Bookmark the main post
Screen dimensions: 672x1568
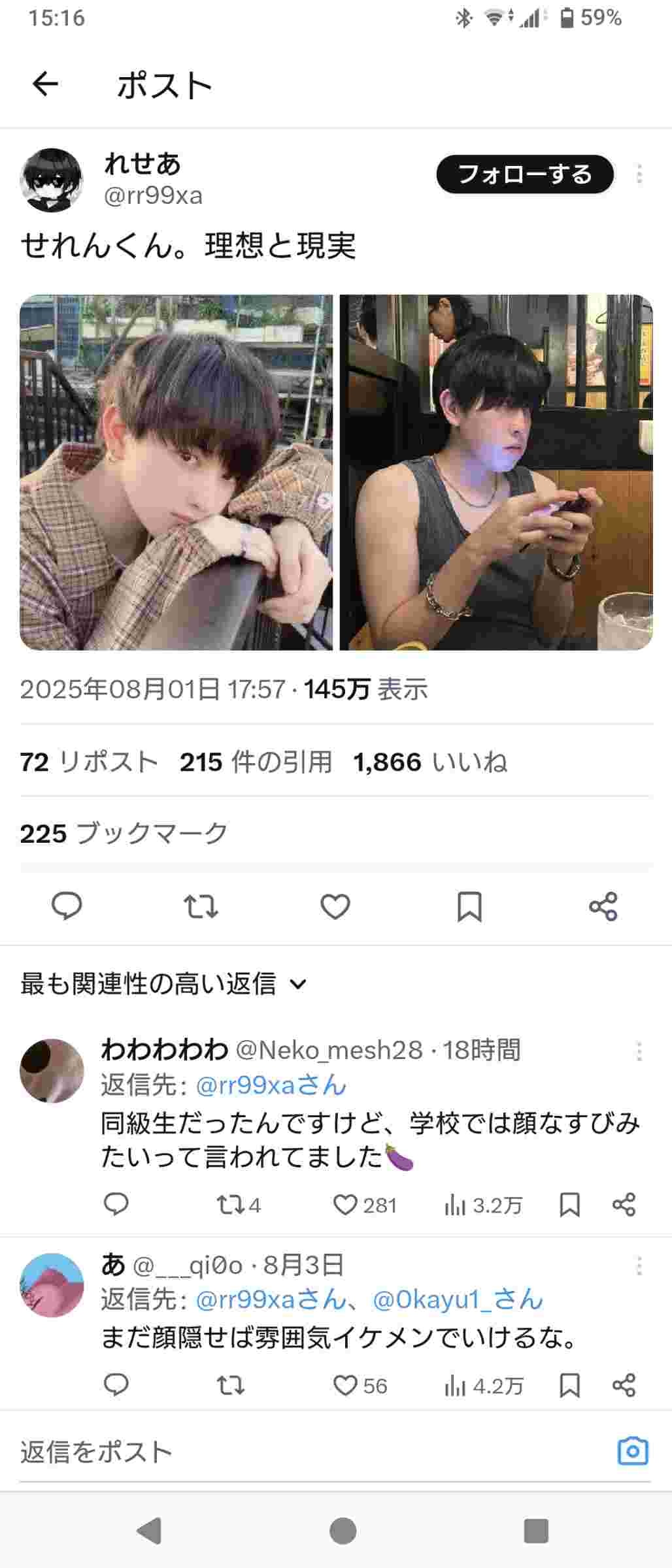(469, 906)
